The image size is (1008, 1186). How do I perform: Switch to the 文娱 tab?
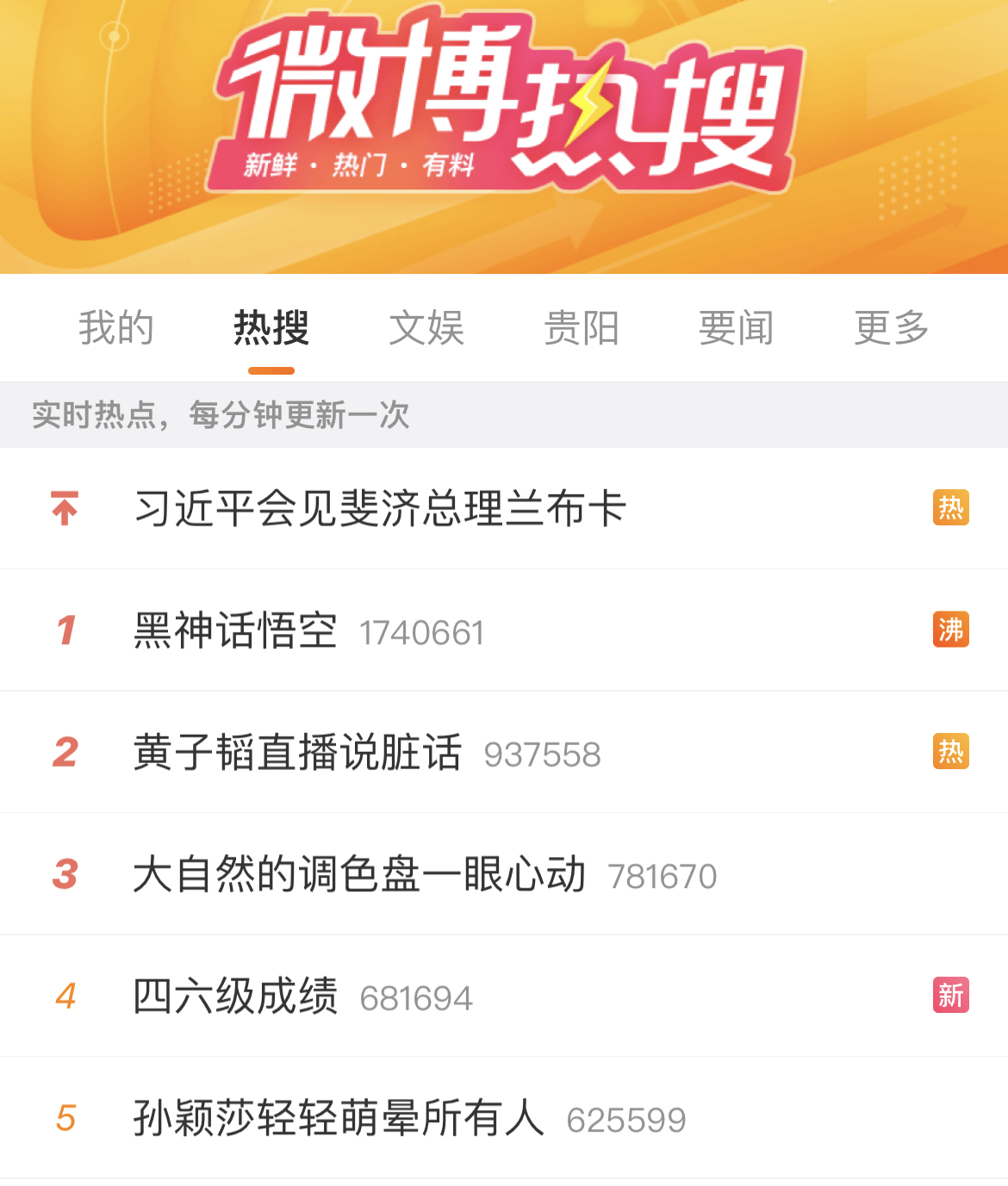pyautogui.click(x=426, y=328)
